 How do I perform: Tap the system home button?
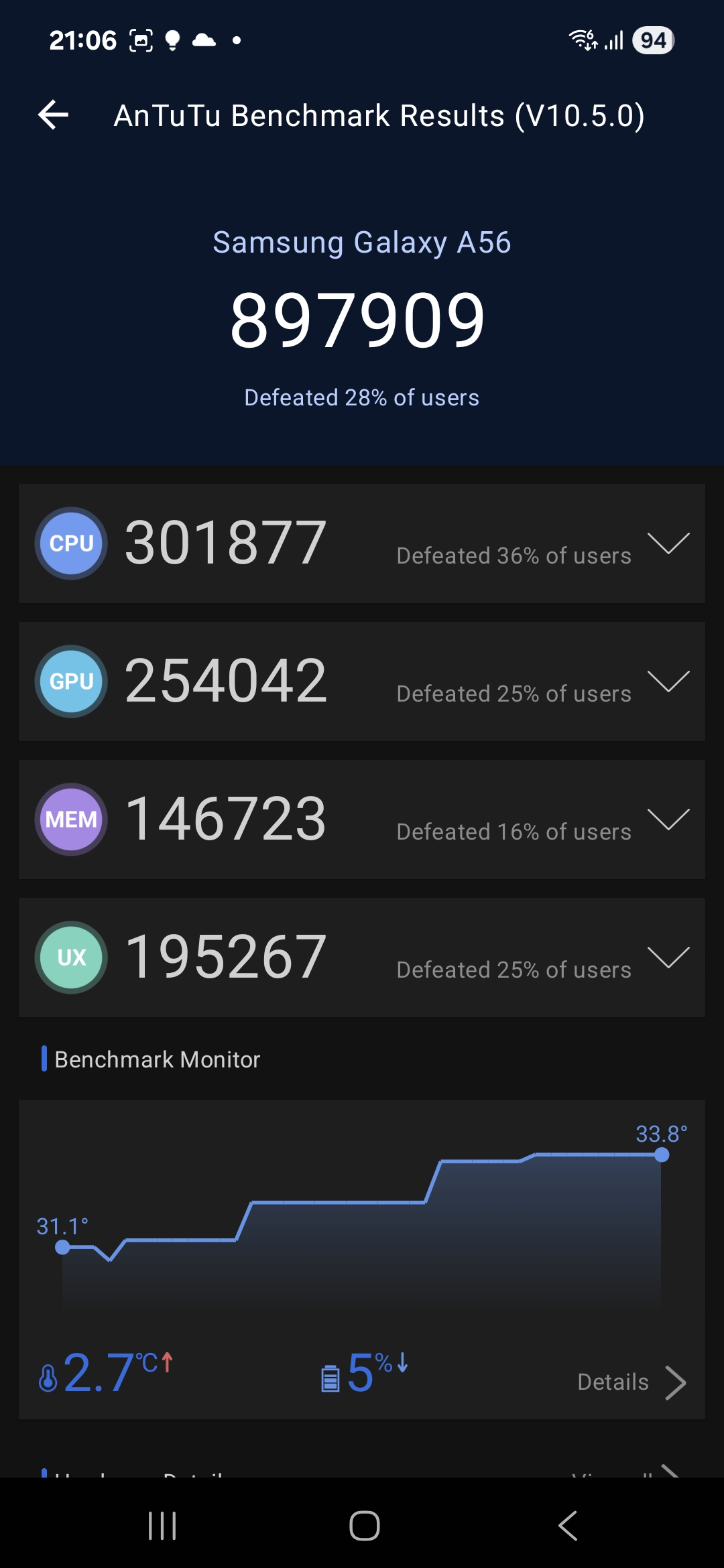[364, 1526]
